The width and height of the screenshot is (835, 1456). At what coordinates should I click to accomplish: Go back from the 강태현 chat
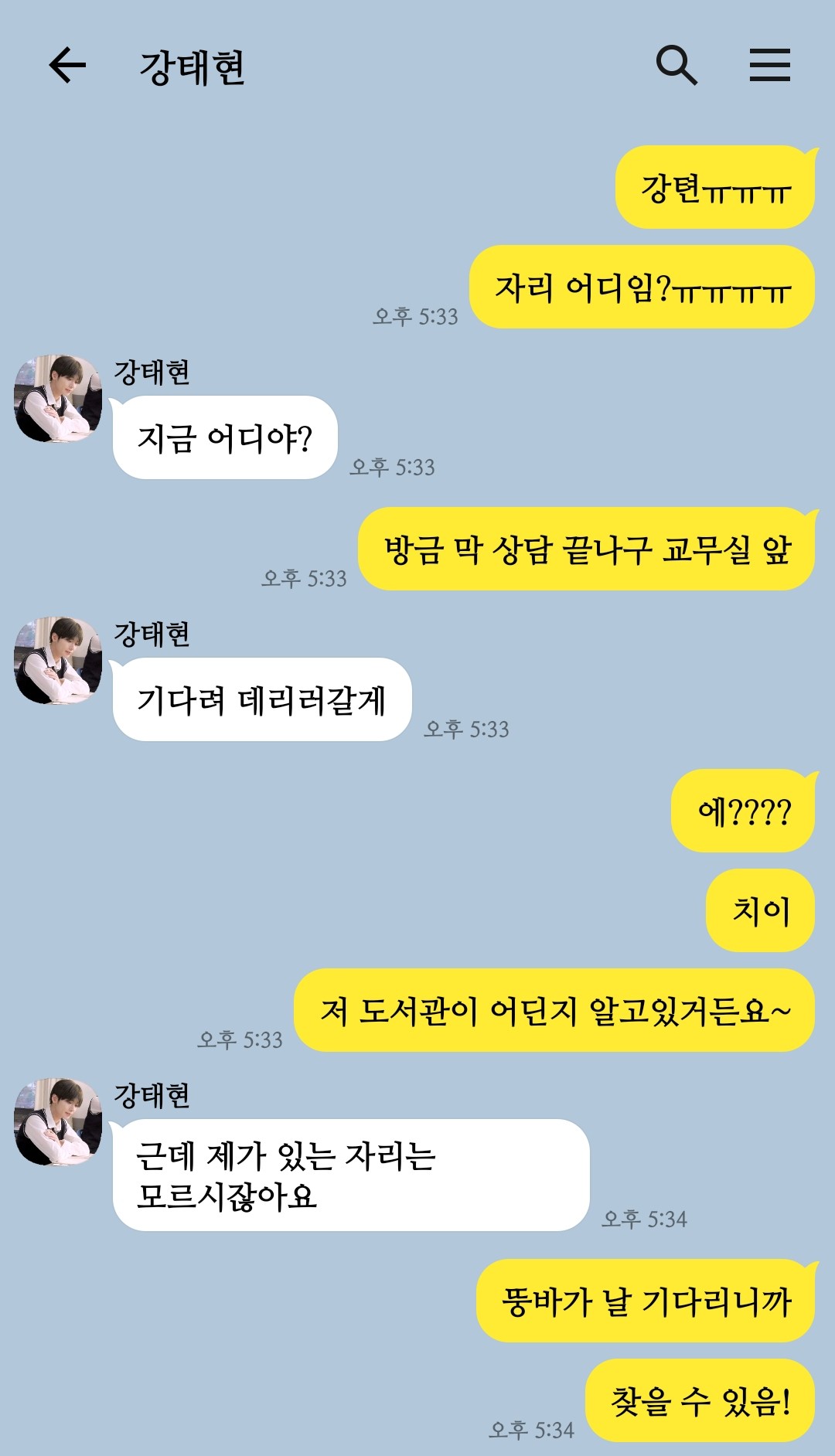pyautogui.click(x=67, y=65)
